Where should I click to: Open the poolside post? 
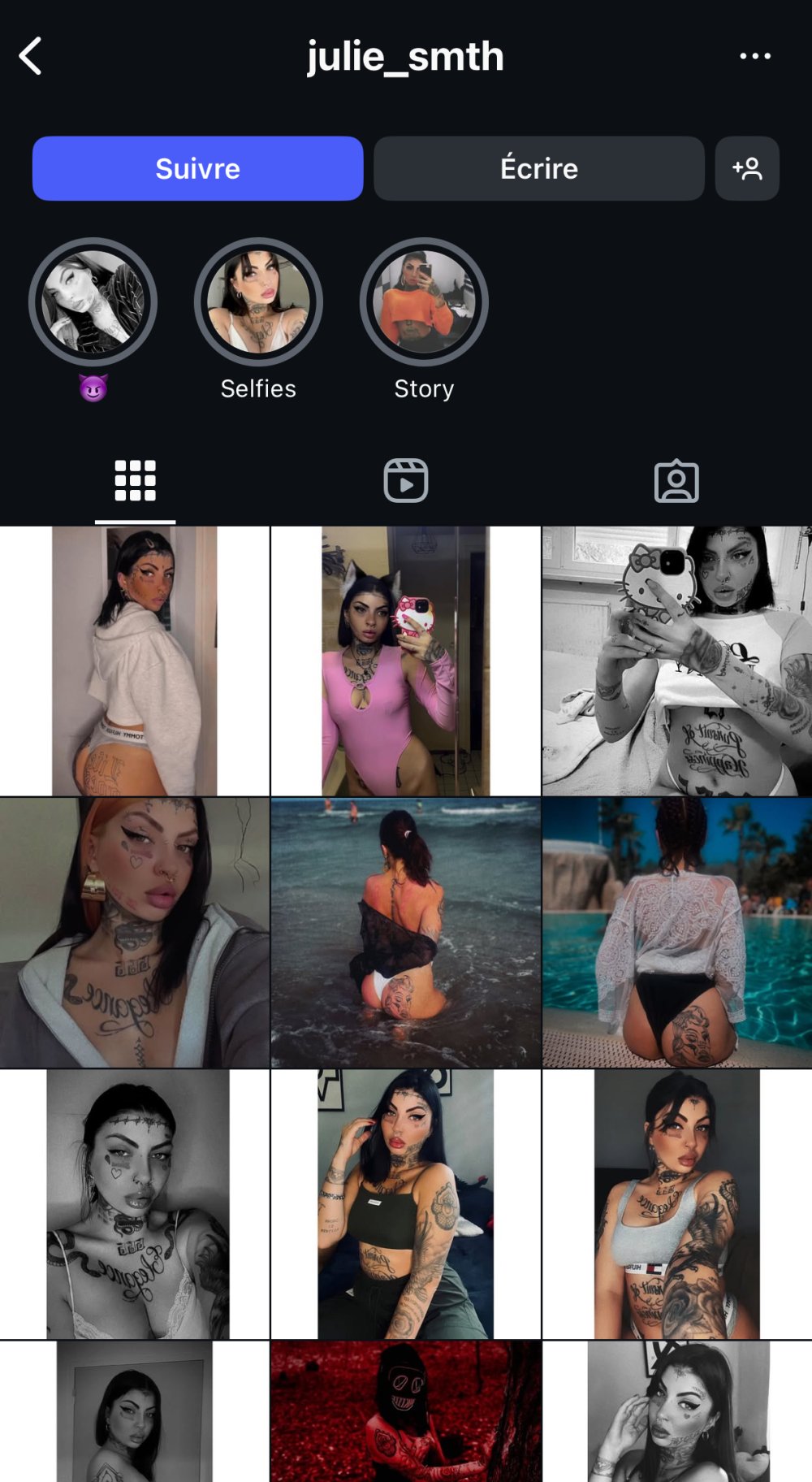[x=676, y=932]
